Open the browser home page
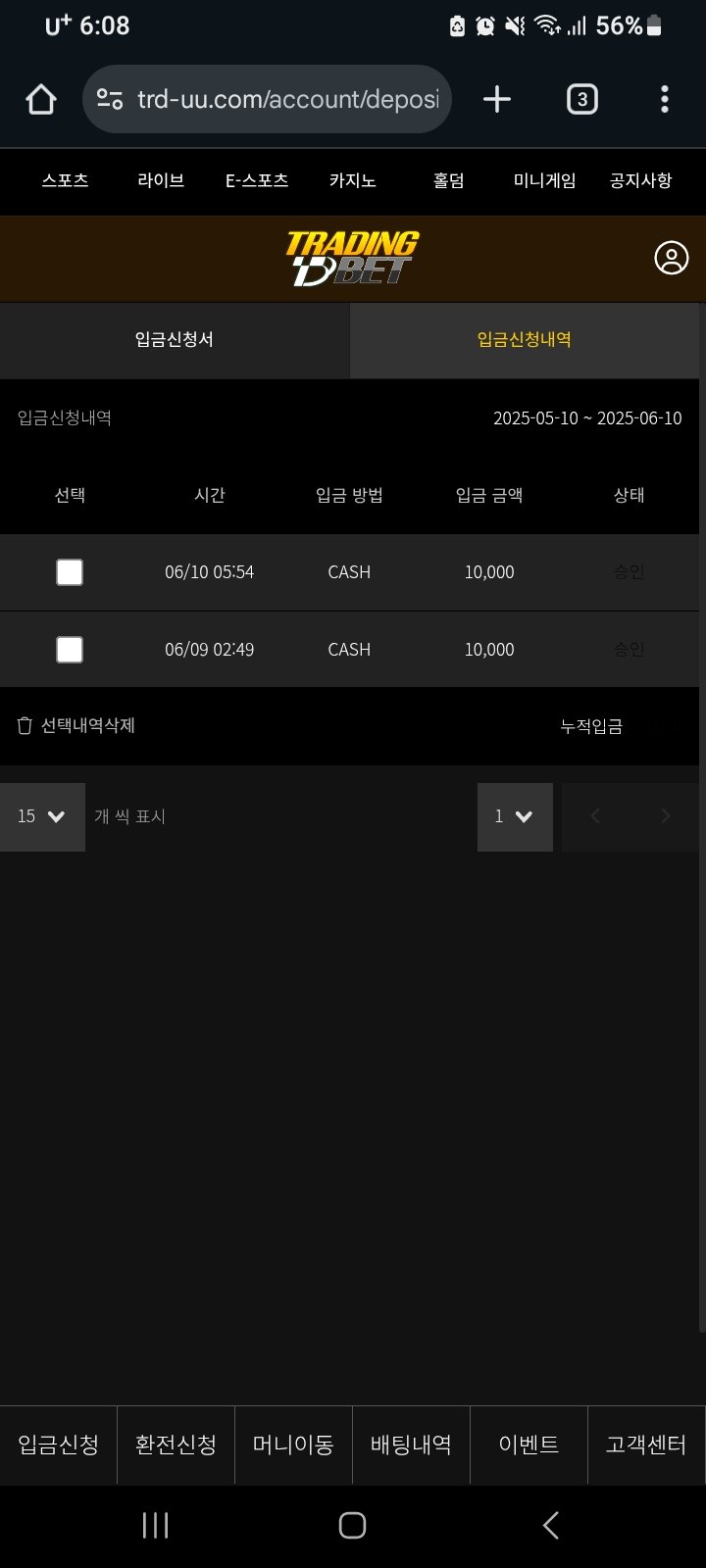 point(41,99)
